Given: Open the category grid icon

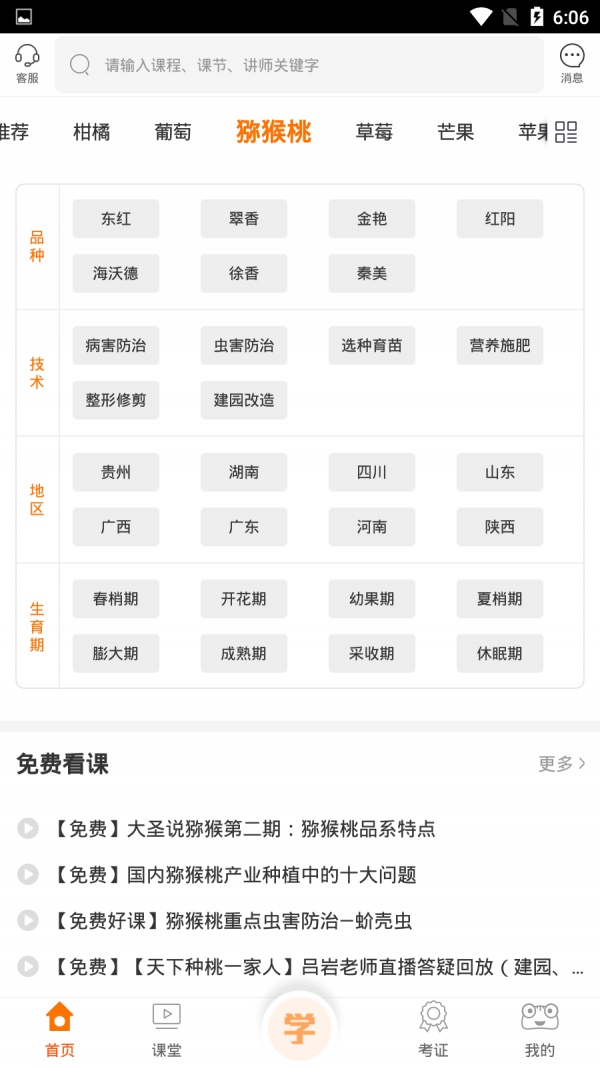Looking at the screenshot, I should click(566, 132).
